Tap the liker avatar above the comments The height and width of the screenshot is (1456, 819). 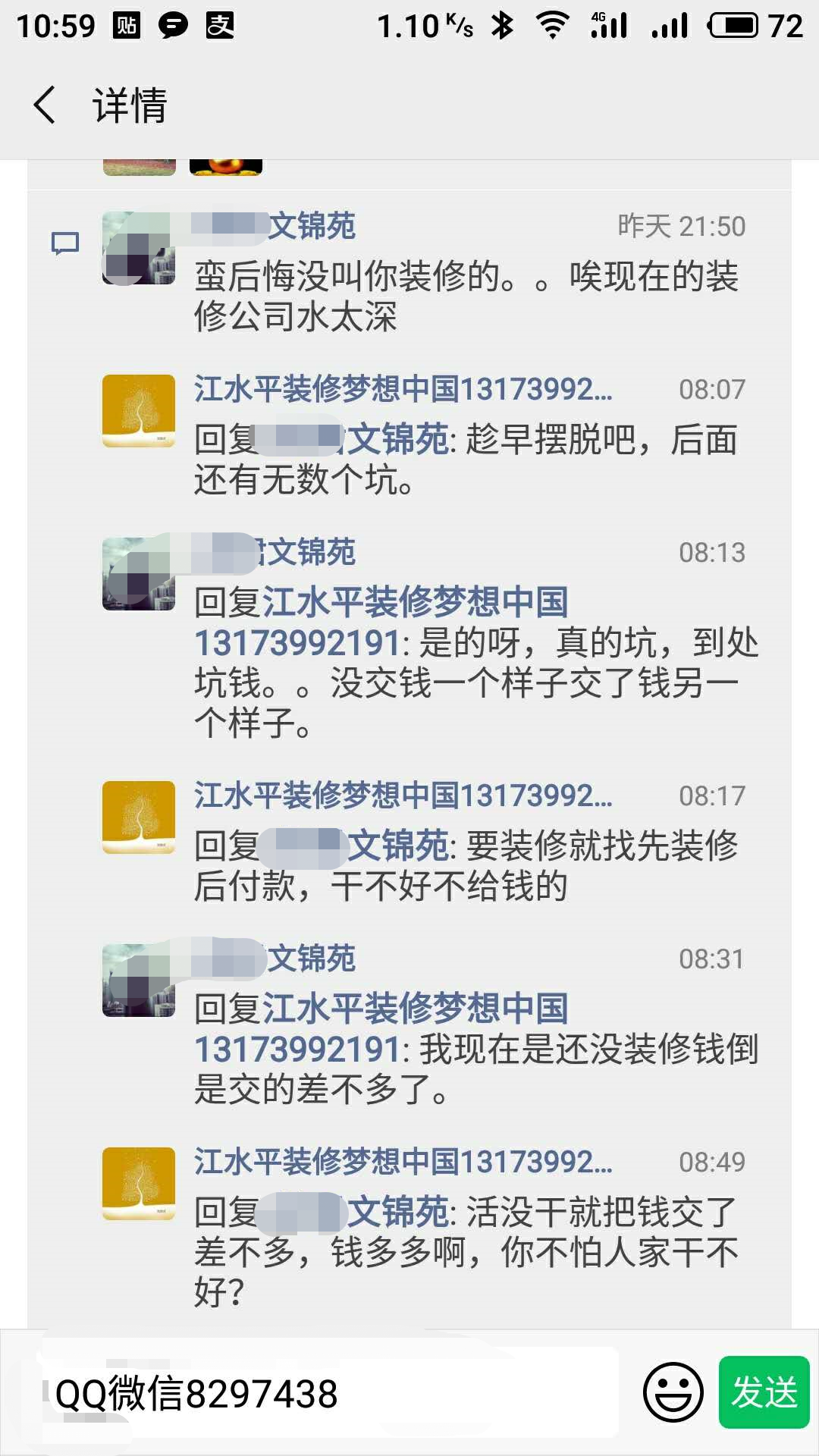[x=140, y=167]
